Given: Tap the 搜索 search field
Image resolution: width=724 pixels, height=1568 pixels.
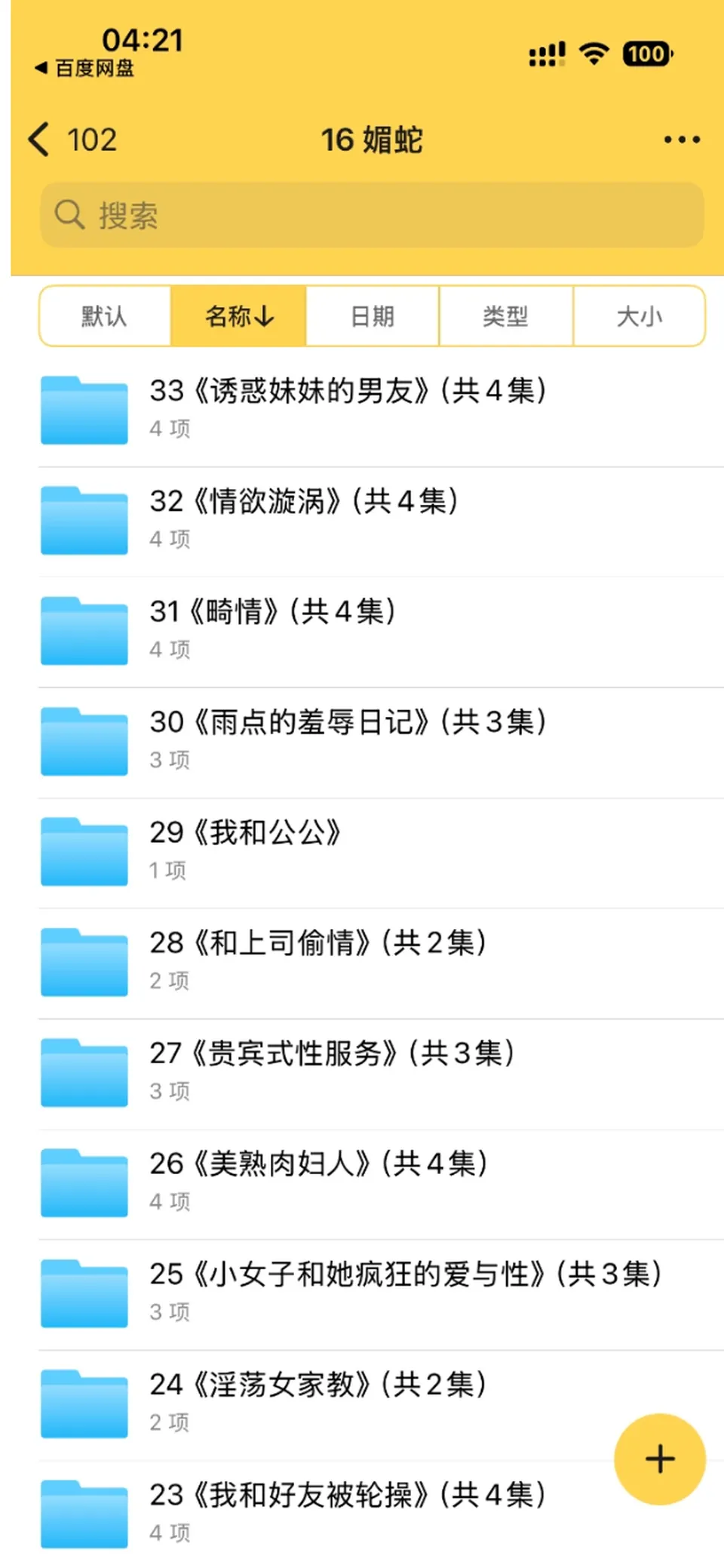Looking at the screenshot, I should click(x=372, y=215).
